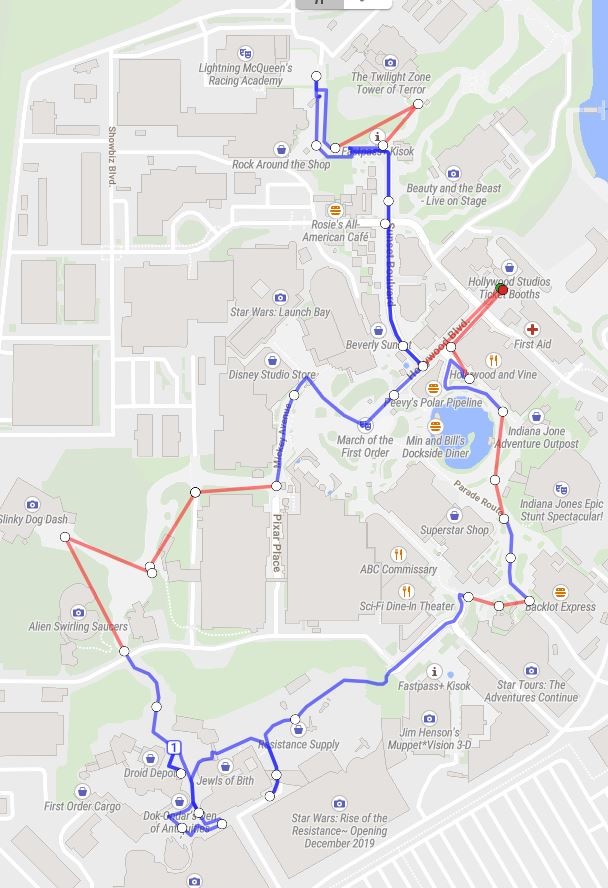The height and width of the screenshot is (888, 608).
Task: Open the Slinky Dog Dash marker
Action: point(34,505)
